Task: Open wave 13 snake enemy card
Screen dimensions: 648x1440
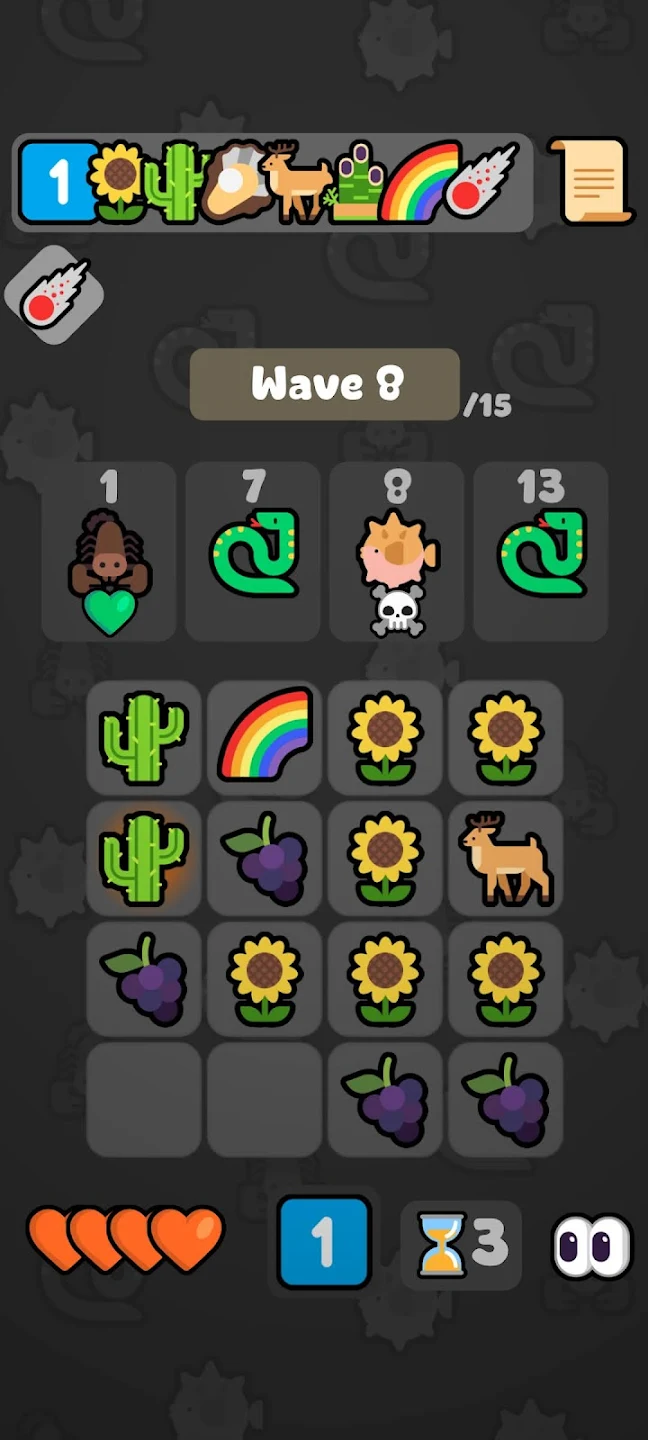Action: [x=540, y=551]
